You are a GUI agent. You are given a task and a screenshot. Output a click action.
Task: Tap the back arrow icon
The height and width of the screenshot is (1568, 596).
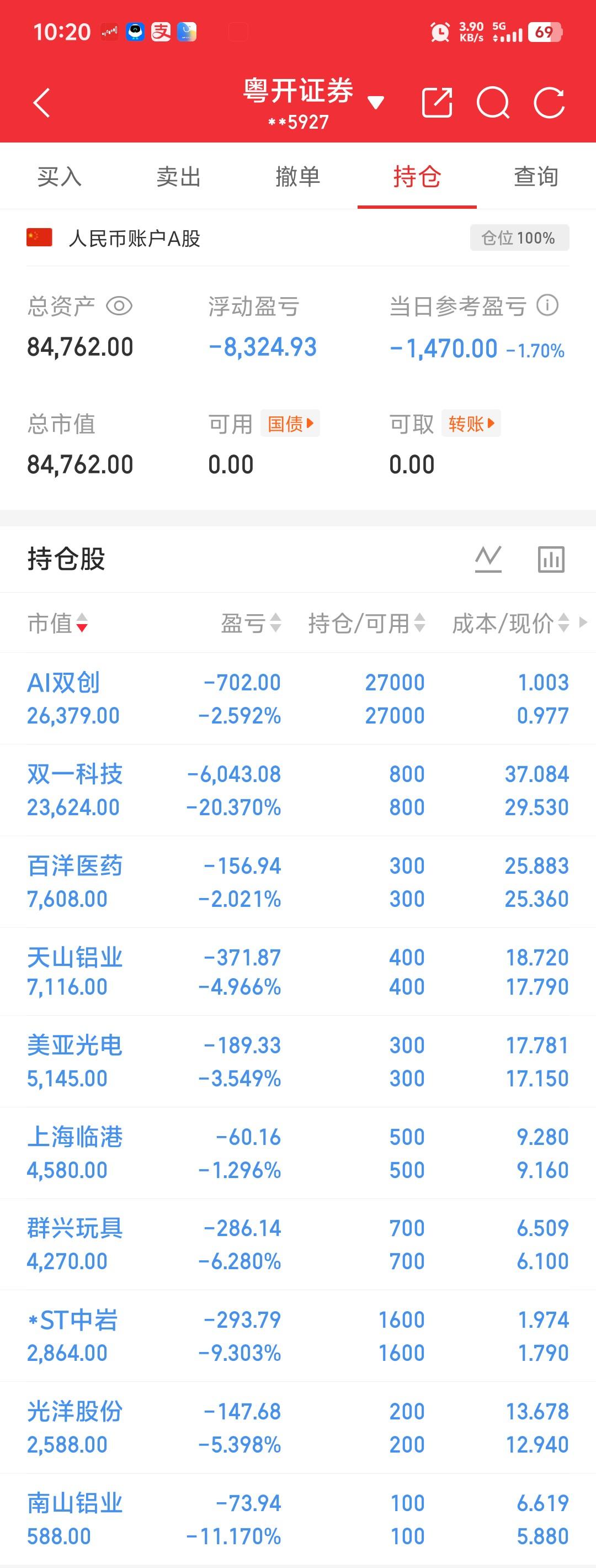41,102
